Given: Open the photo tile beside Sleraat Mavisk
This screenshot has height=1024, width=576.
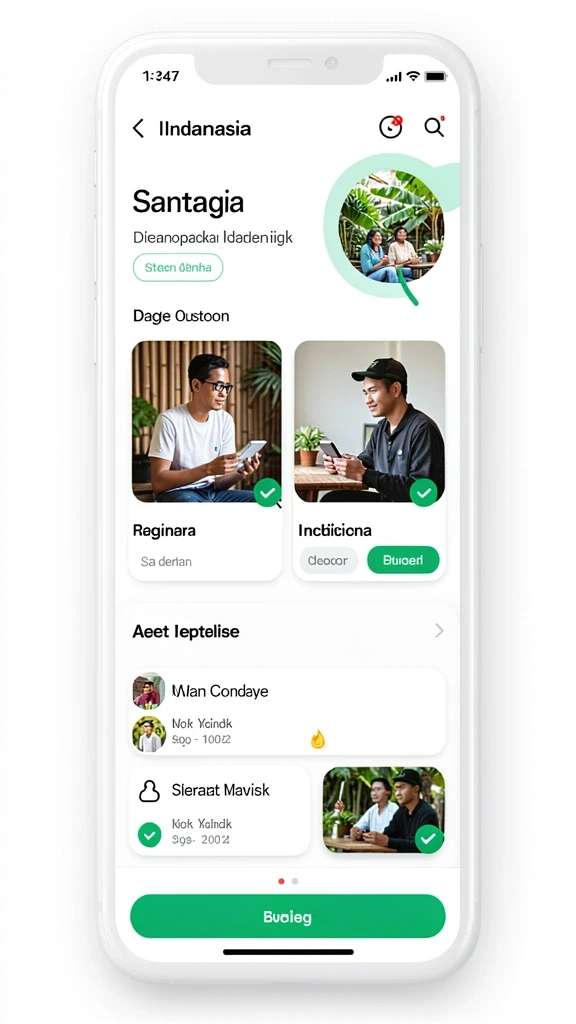Looking at the screenshot, I should click(384, 810).
